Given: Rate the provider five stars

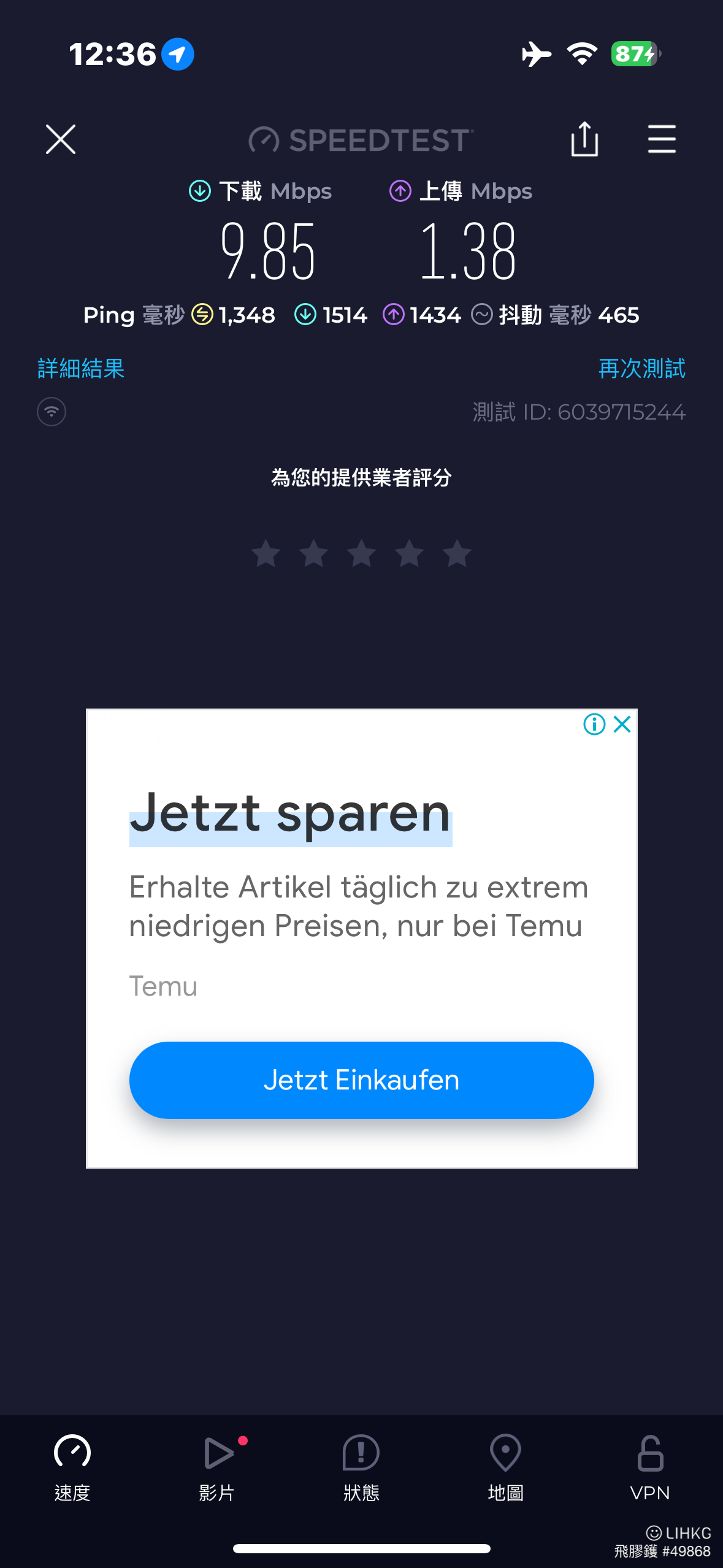Looking at the screenshot, I should (457, 553).
